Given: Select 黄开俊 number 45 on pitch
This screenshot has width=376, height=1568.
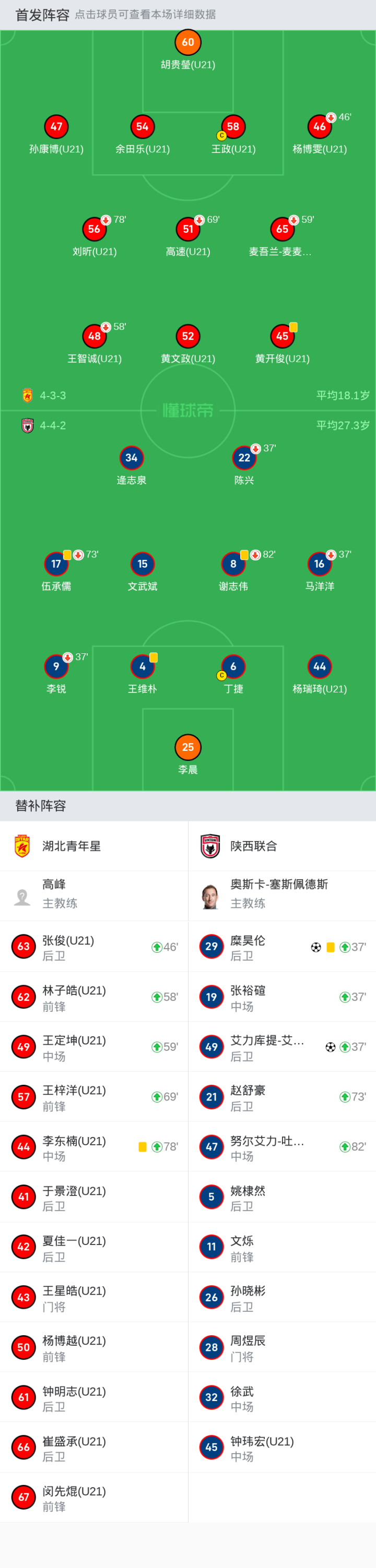Looking at the screenshot, I should pos(281,337).
